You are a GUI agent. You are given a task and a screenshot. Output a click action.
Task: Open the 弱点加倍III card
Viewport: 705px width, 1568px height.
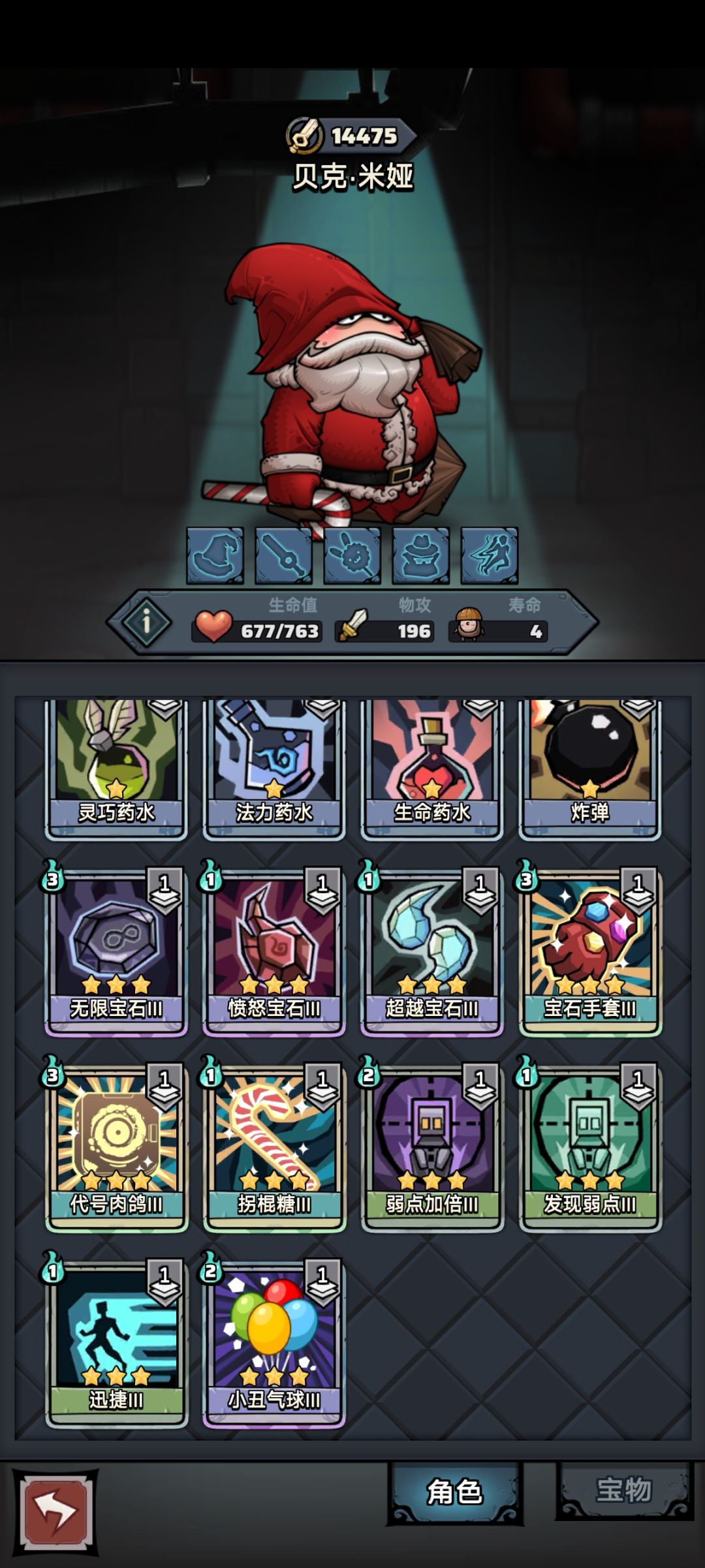432,1147
